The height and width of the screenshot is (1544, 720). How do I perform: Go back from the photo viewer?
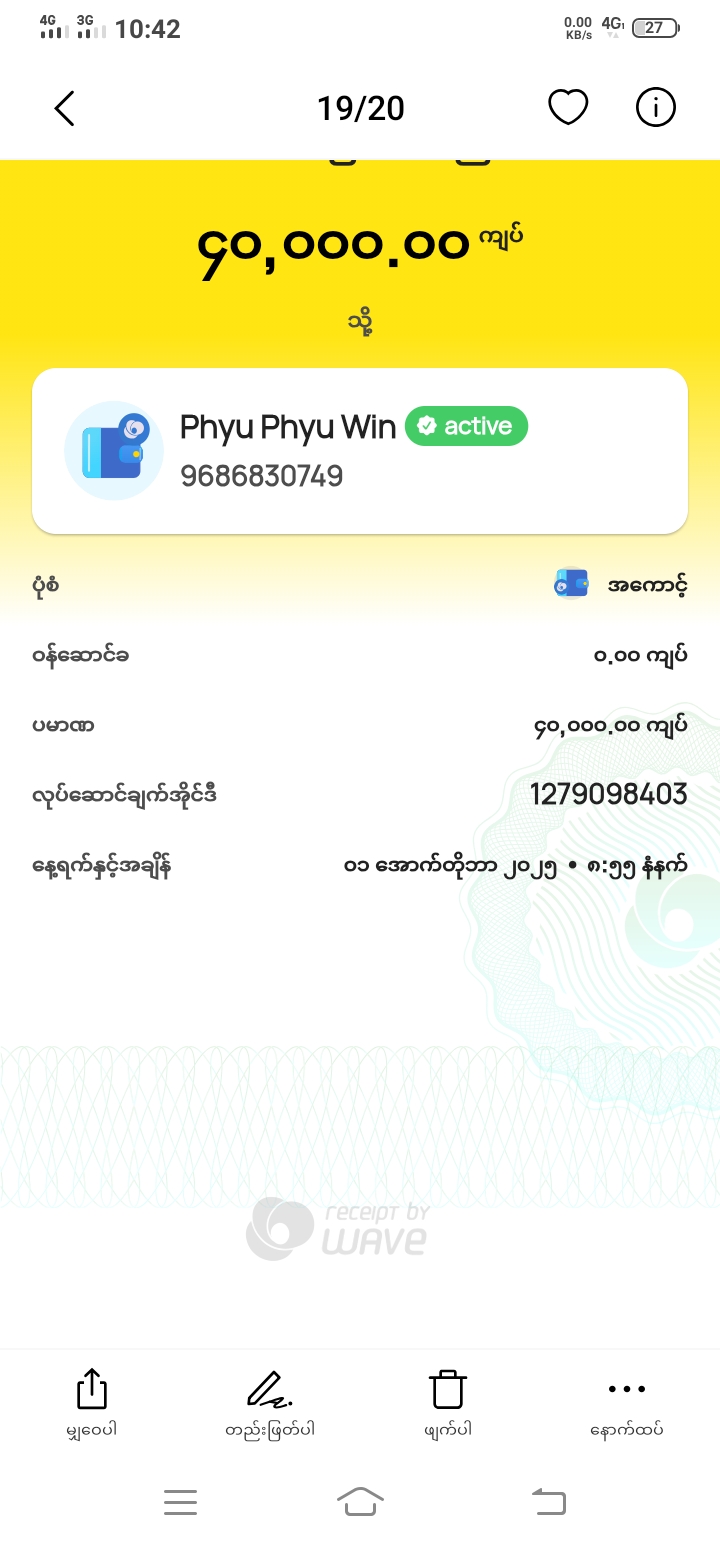tap(65, 108)
